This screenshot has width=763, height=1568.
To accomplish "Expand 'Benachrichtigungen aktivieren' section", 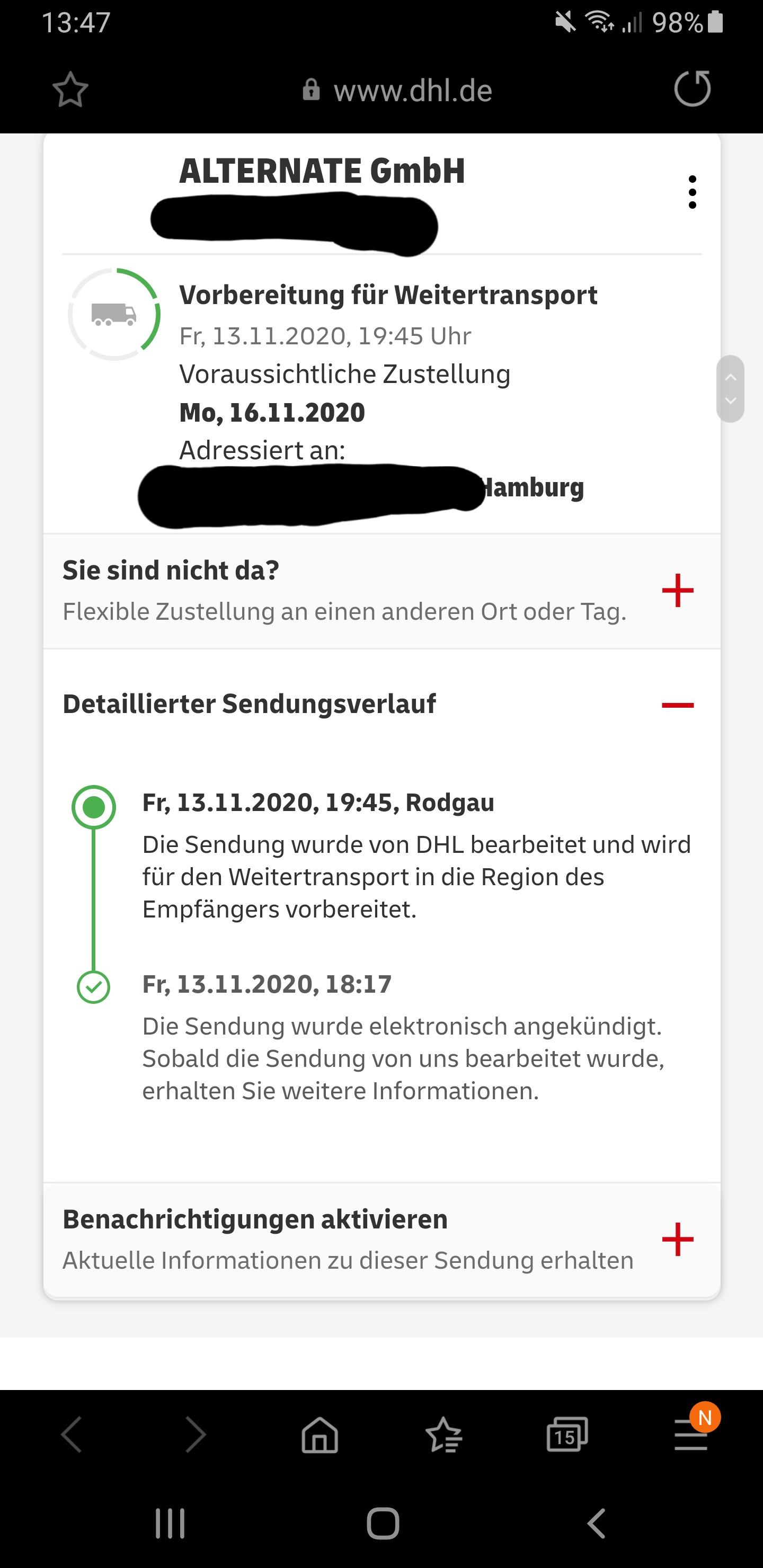I will (x=677, y=1239).
